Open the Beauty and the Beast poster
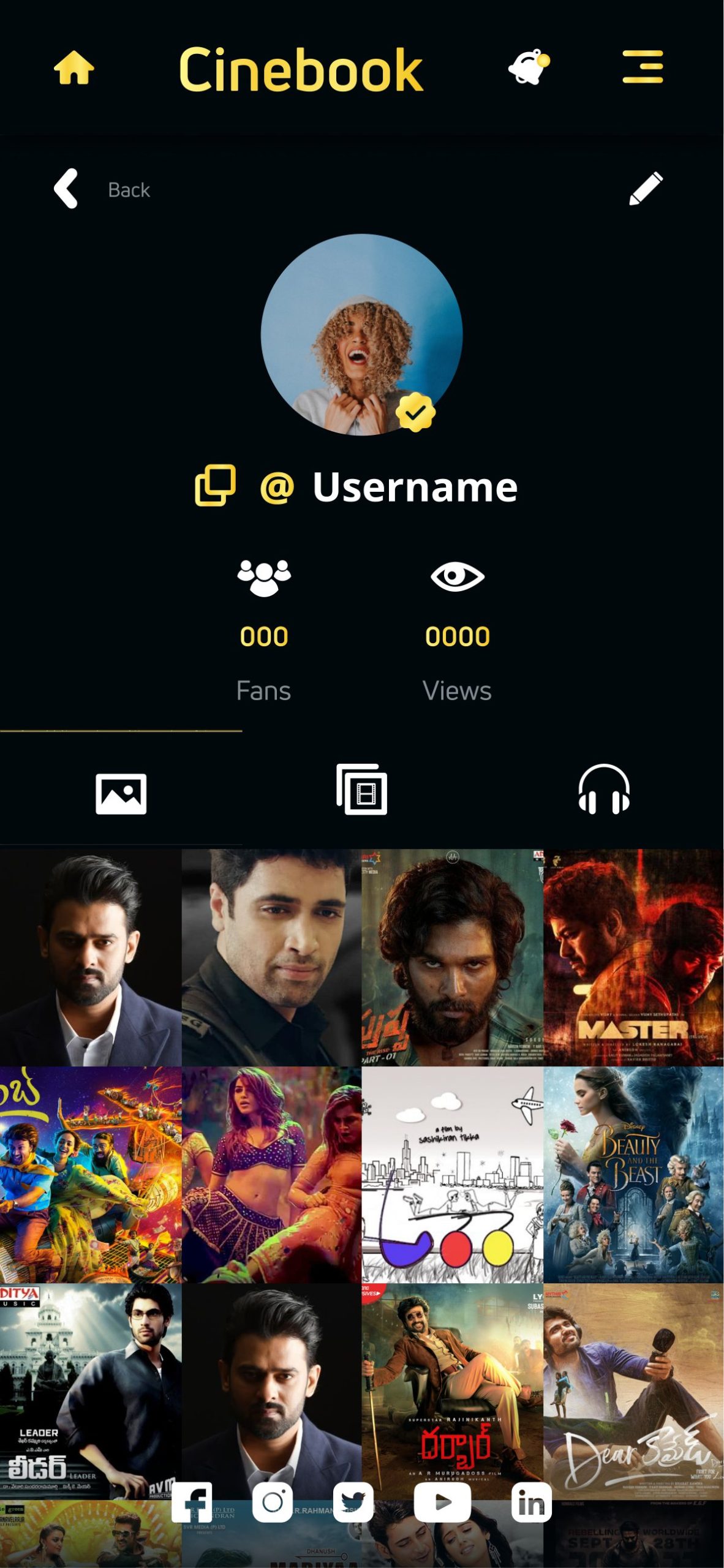 [x=633, y=1175]
